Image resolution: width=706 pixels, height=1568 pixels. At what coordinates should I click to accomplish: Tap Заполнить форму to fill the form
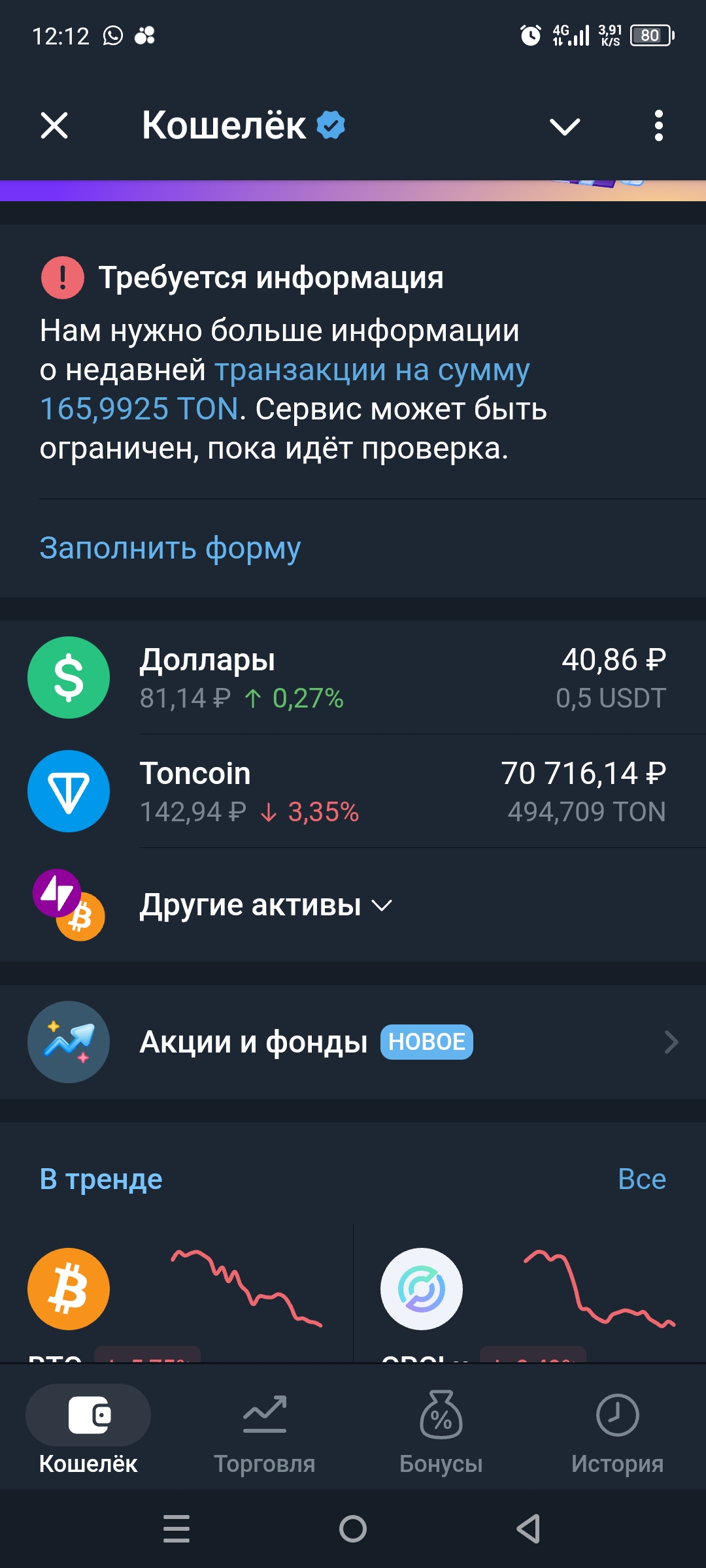tap(170, 547)
